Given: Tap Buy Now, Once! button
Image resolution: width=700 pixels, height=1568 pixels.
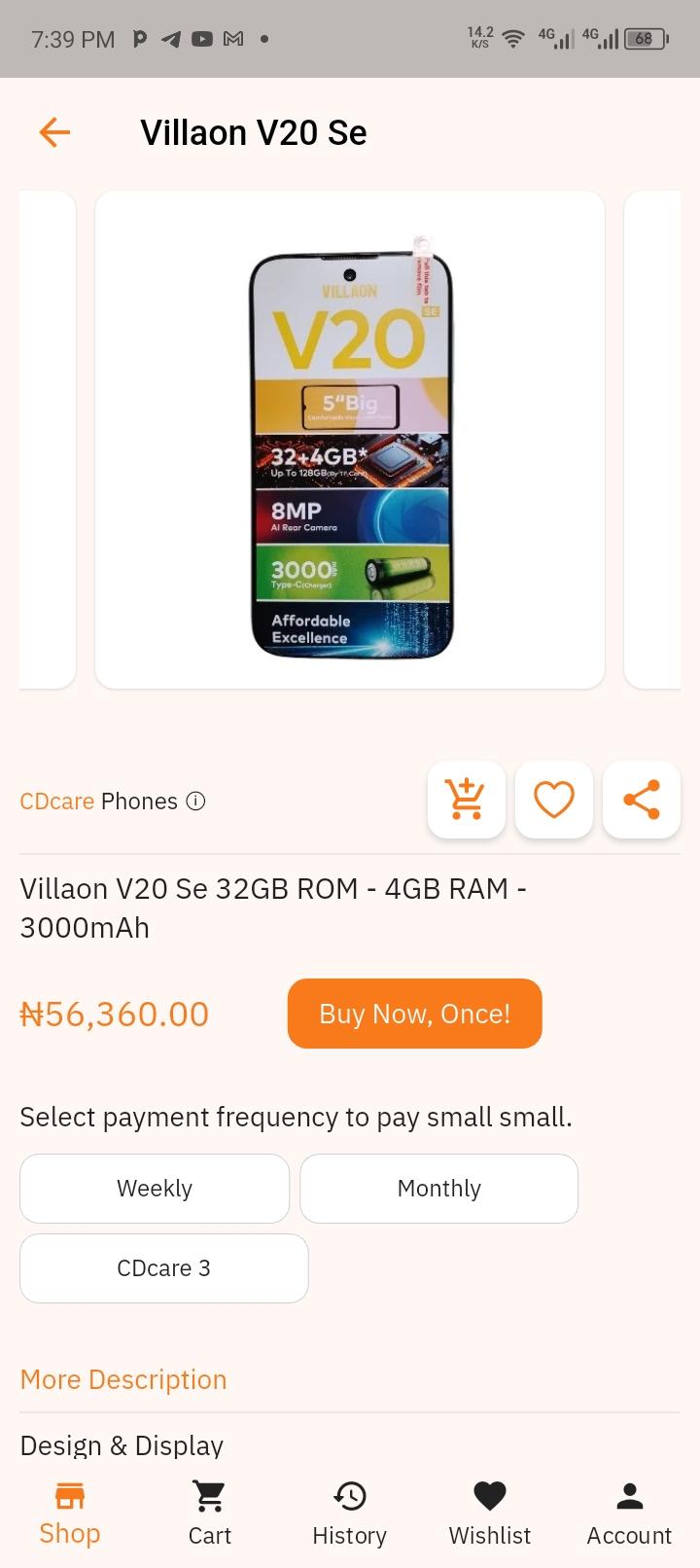Looking at the screenshot, I should (x=414, y=1014).
